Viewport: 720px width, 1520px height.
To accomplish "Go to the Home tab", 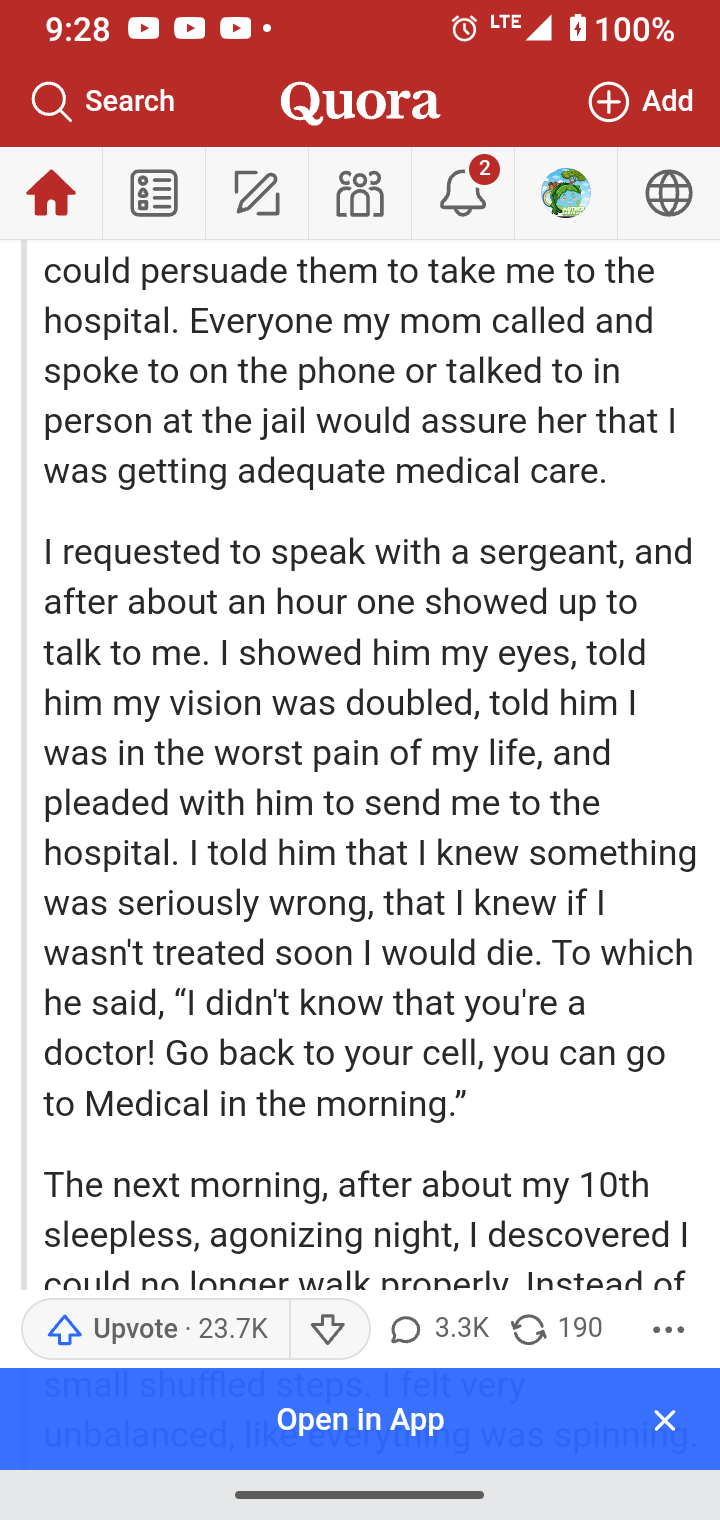I will (x=51, y=193).
